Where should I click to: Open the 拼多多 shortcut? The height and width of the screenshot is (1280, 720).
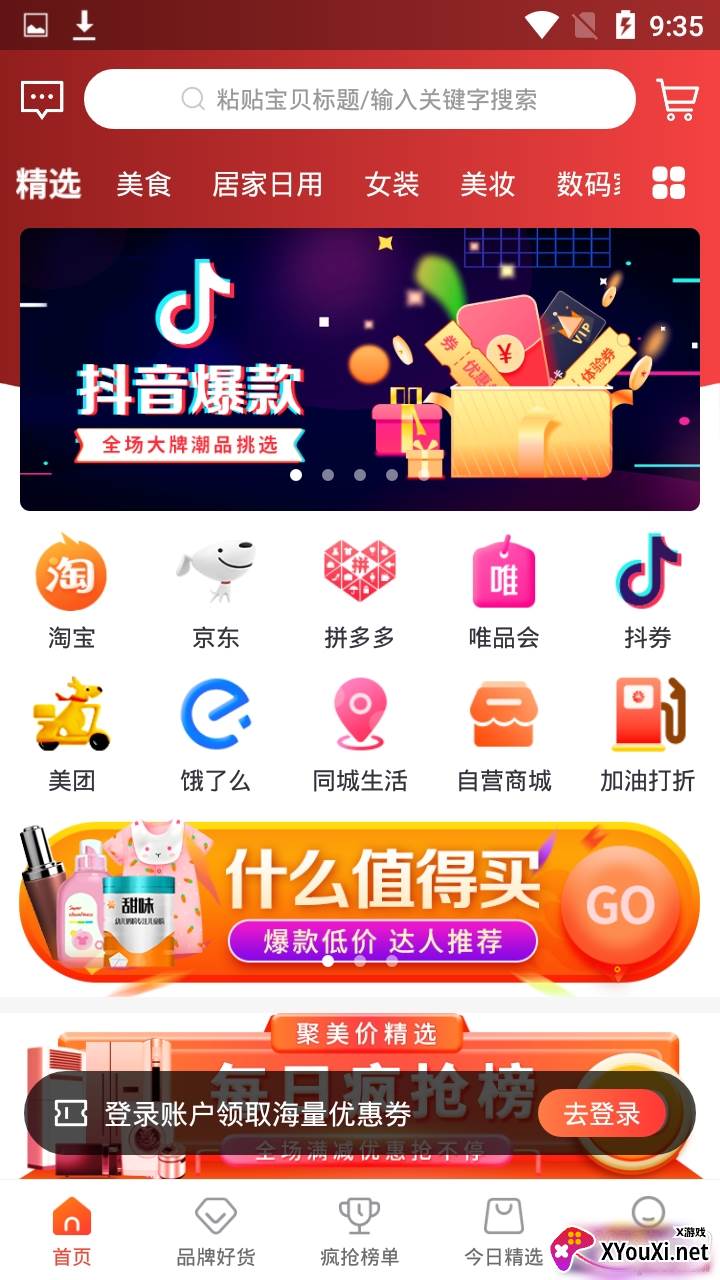click(x=359, y=591)
